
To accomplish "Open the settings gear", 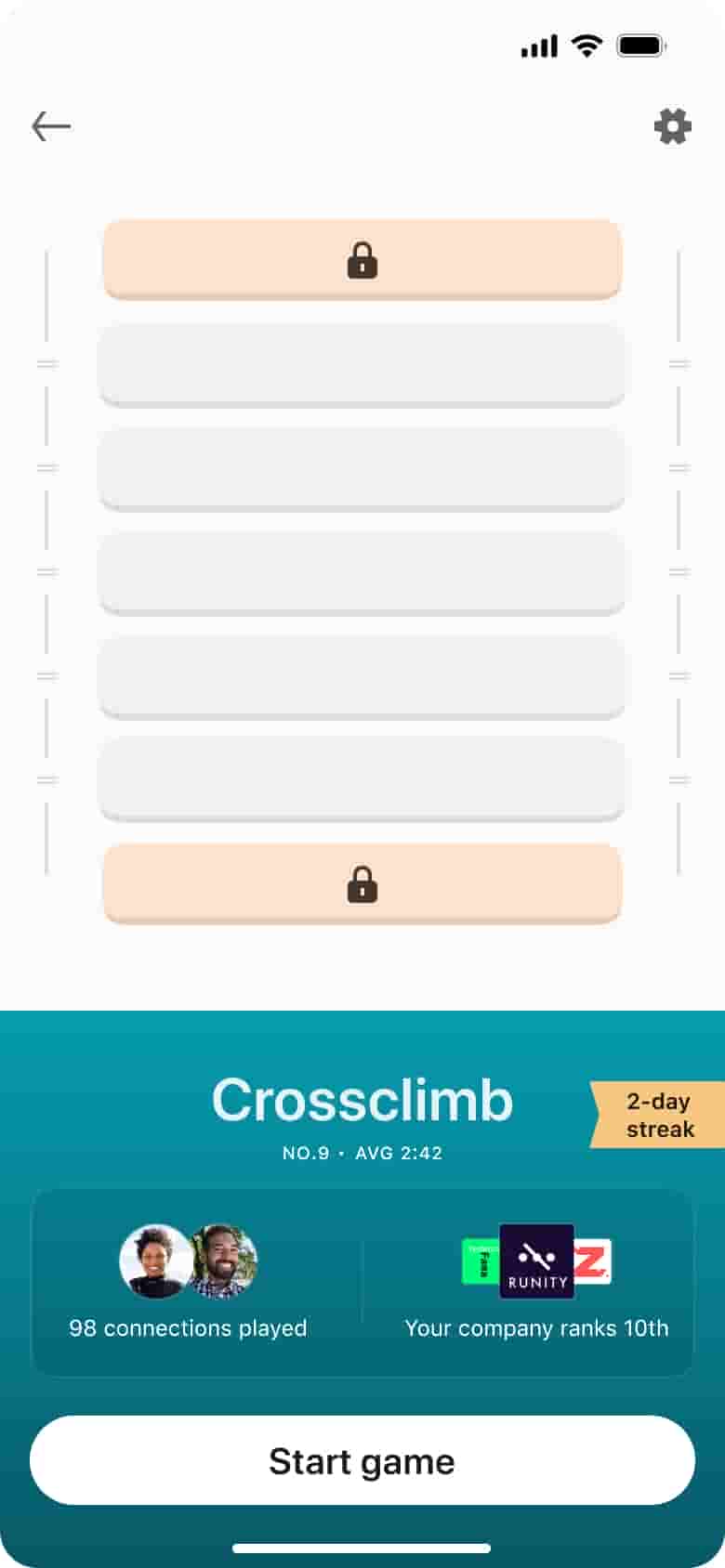I will 672,126.
